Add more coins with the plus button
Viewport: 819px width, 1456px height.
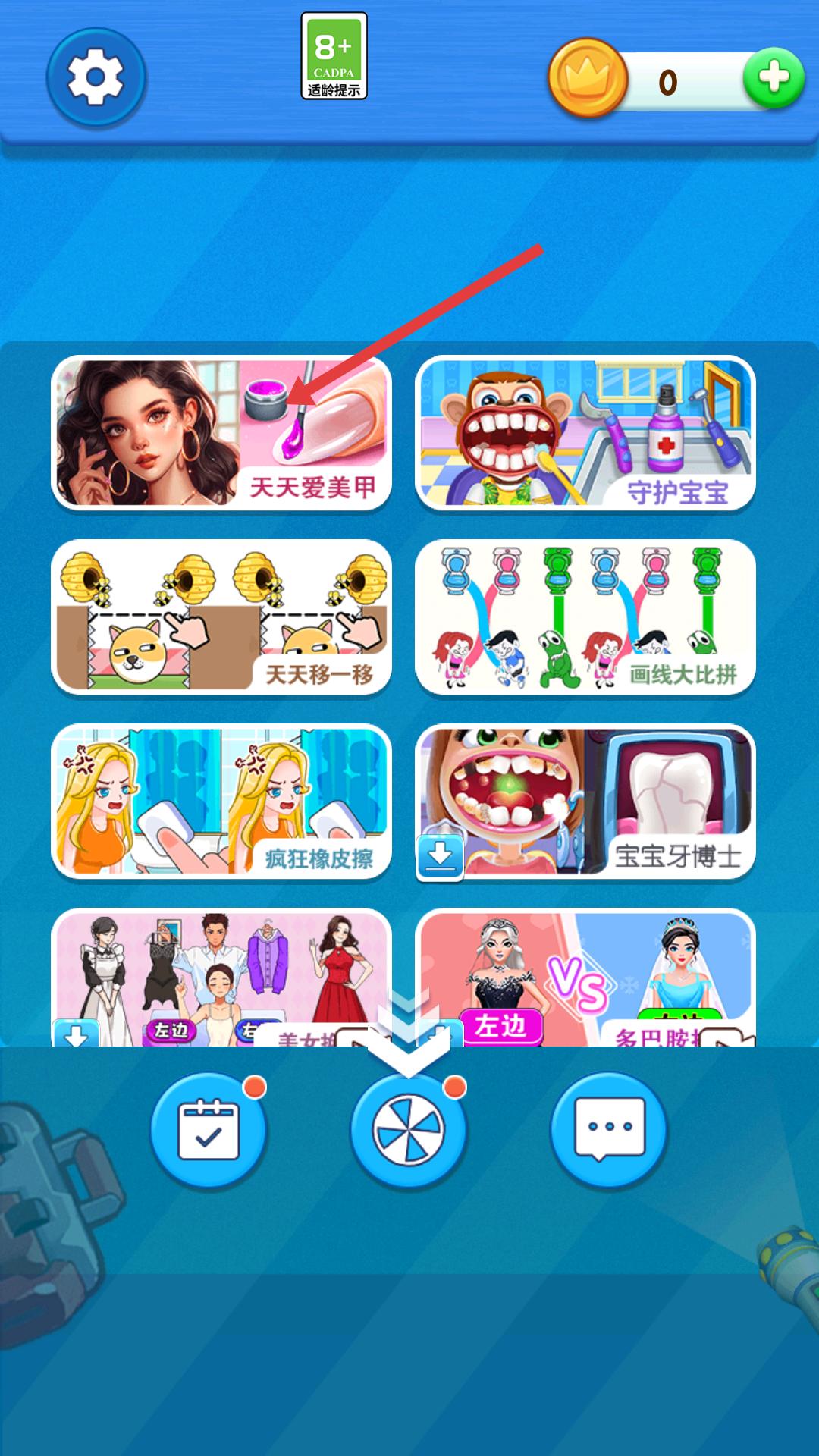pyautogui.click(x=773, y=78)
